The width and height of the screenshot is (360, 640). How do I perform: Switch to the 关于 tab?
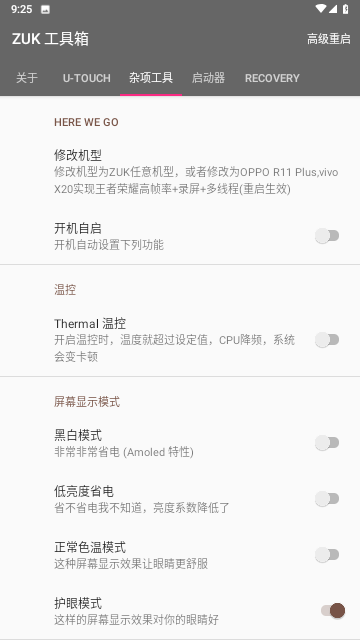point(27,78)
